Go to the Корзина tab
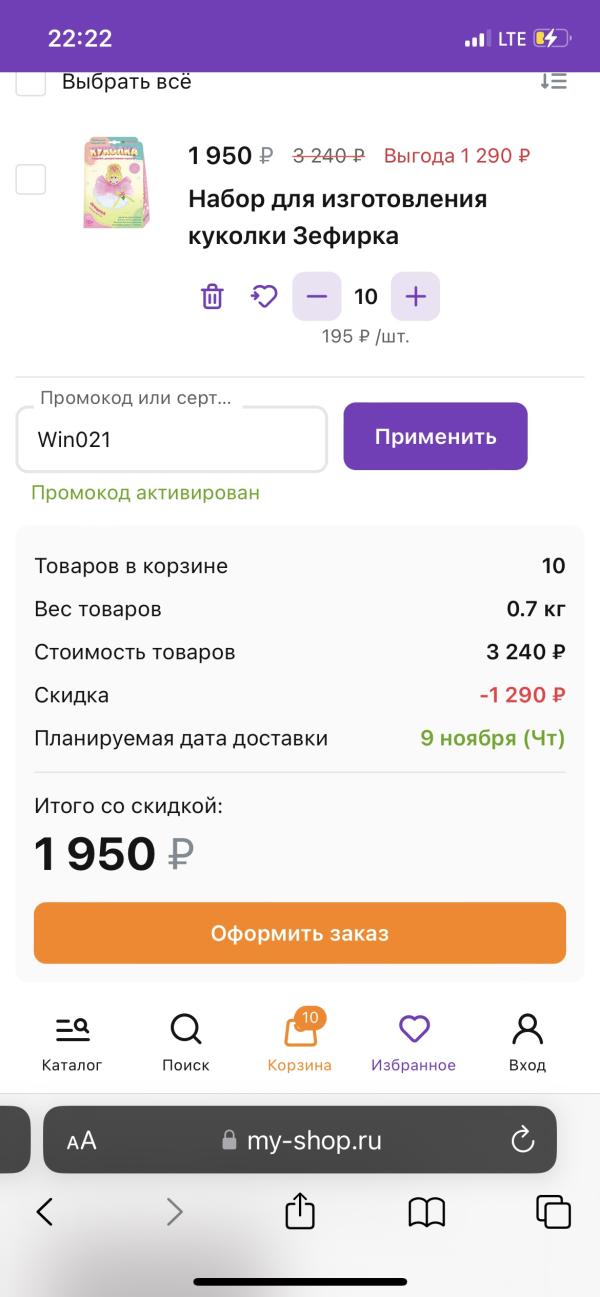The height and width of the screenshot is (1297, 600). click(x=300, y=1041)
